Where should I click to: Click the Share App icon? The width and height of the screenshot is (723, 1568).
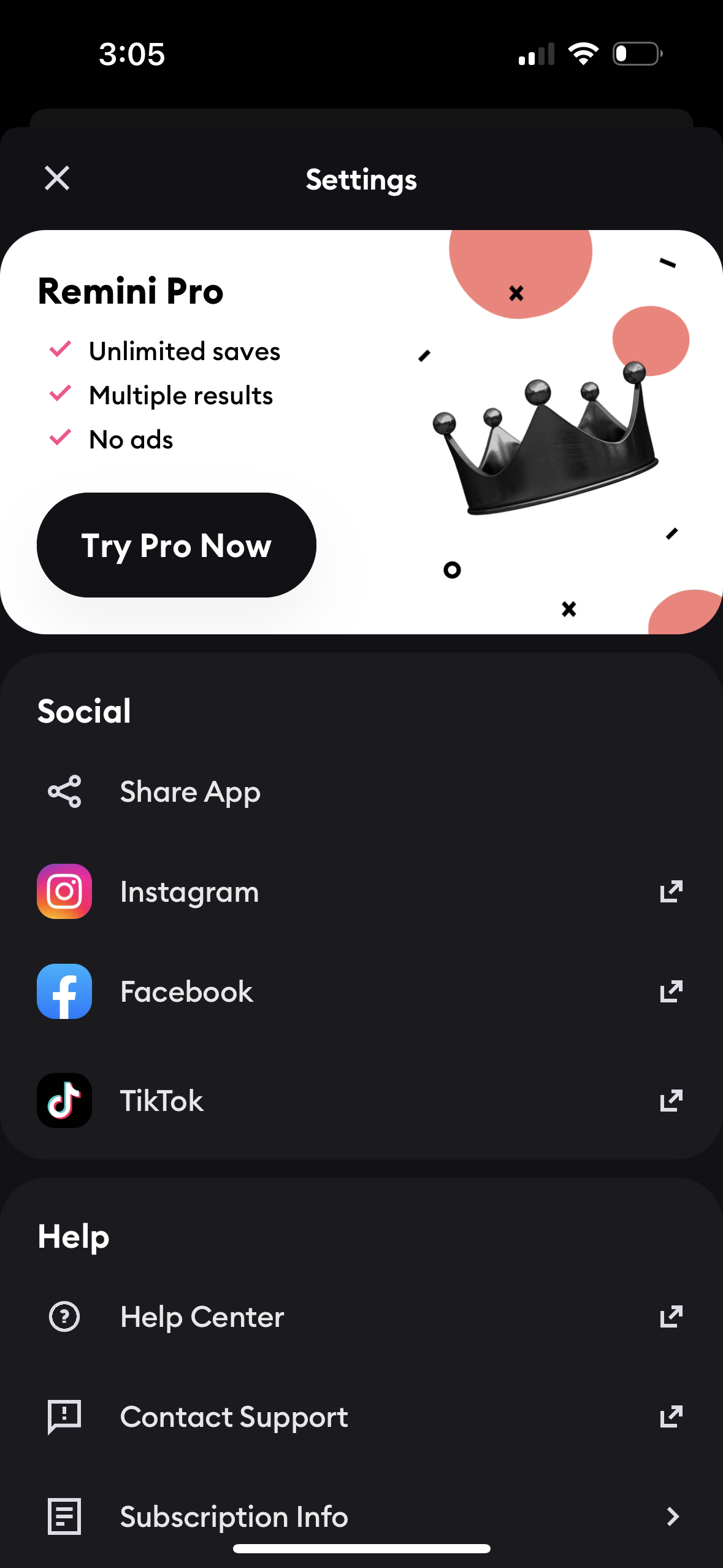[x=64, y=791]
